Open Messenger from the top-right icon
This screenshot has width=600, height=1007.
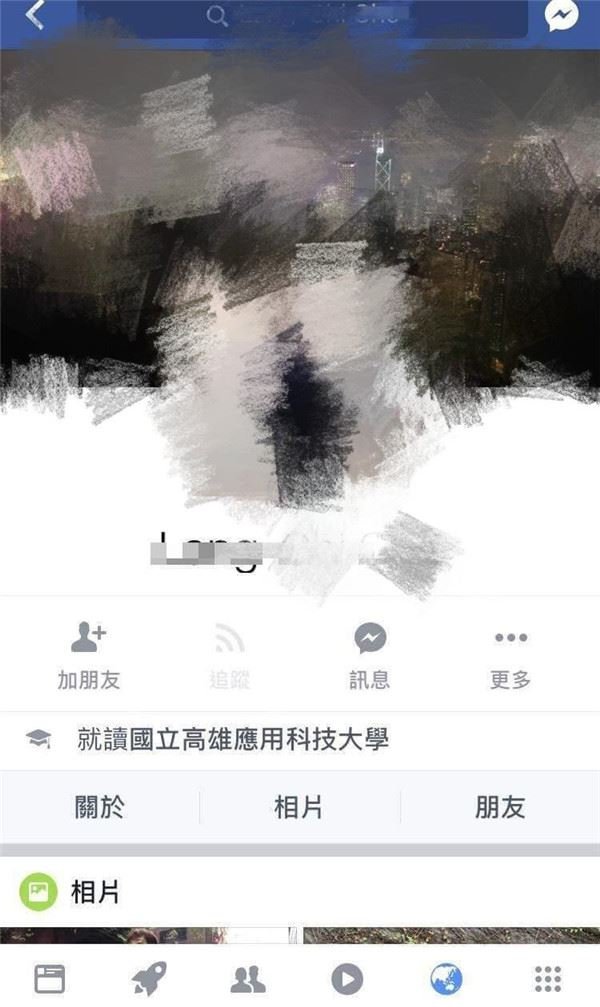tap(563, 17)
